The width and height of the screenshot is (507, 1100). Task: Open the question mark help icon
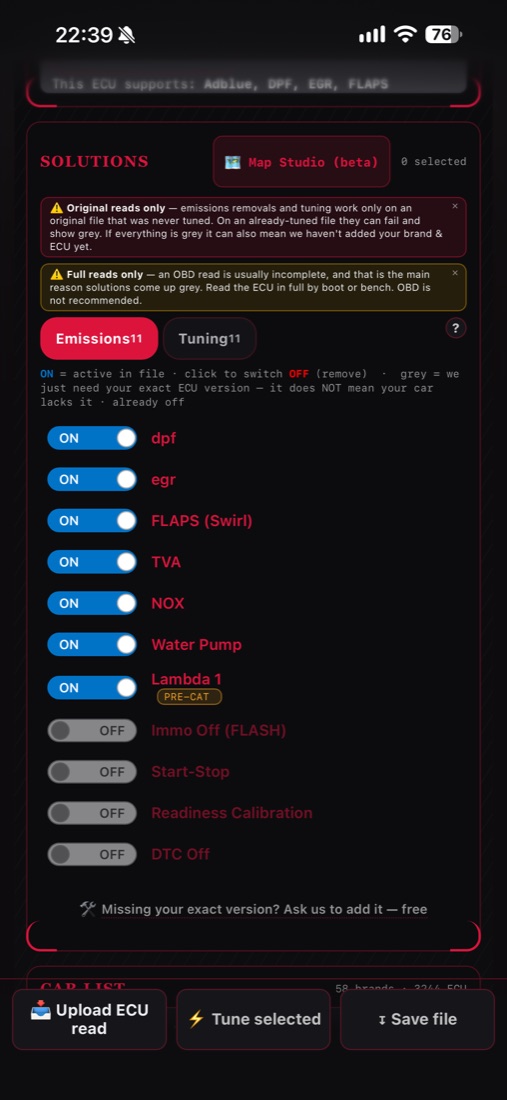(x=456, y=328)
